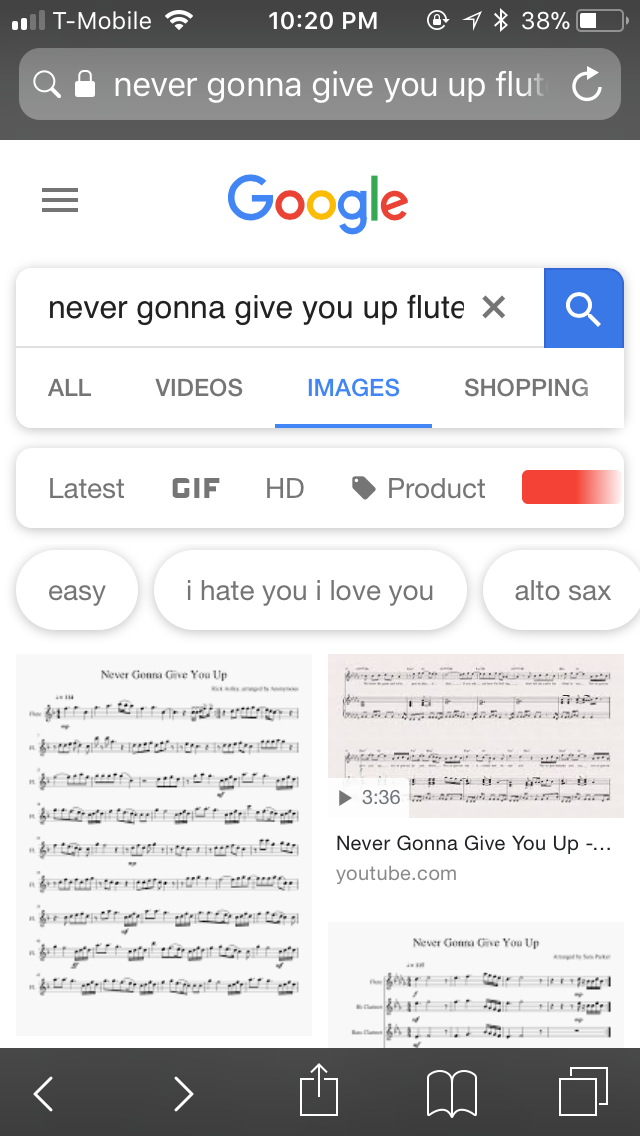Screen dimensions: 640x1136
Task: Select the 'easy' suggestion chip
Action: [77, 591]
